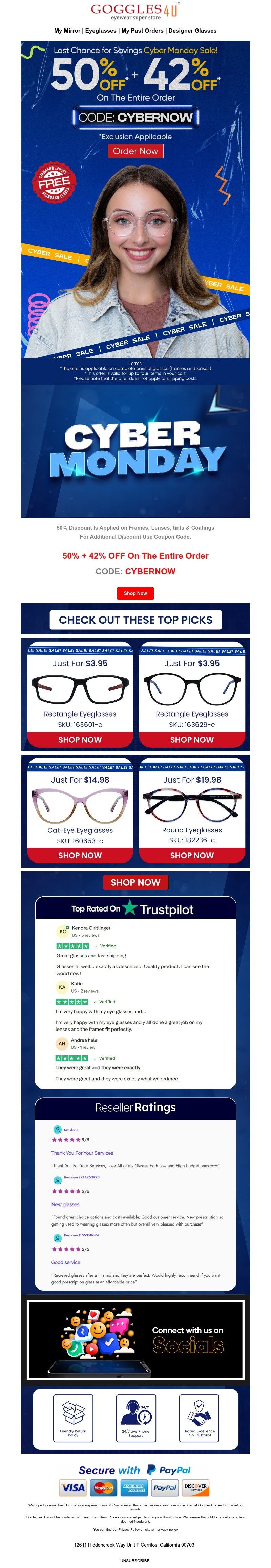Image resolution: width=271 pixels, height=1568 pixels.
Task: Tap the large SHOP NOW button above Trustpilot
Action: (135, 882)
